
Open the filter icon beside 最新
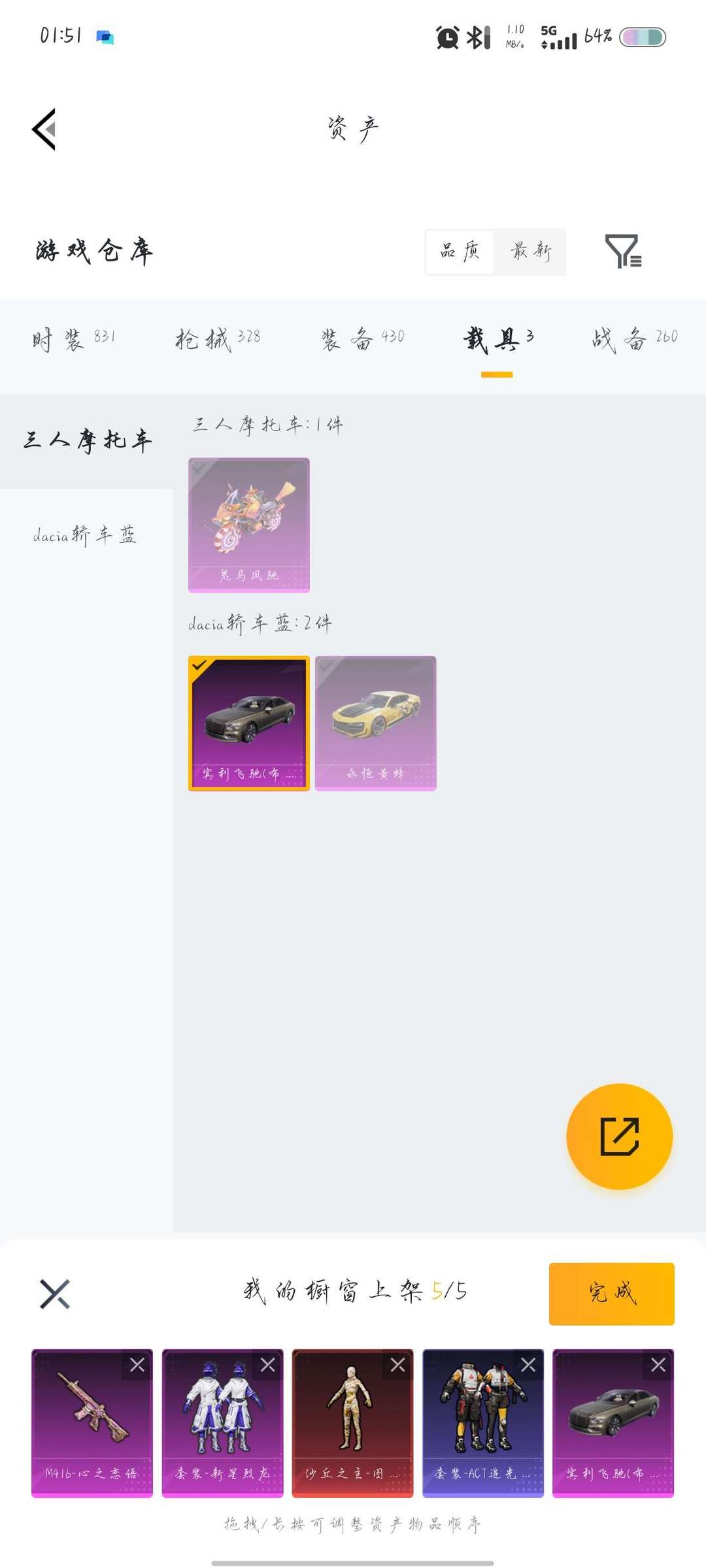(622, 252)
